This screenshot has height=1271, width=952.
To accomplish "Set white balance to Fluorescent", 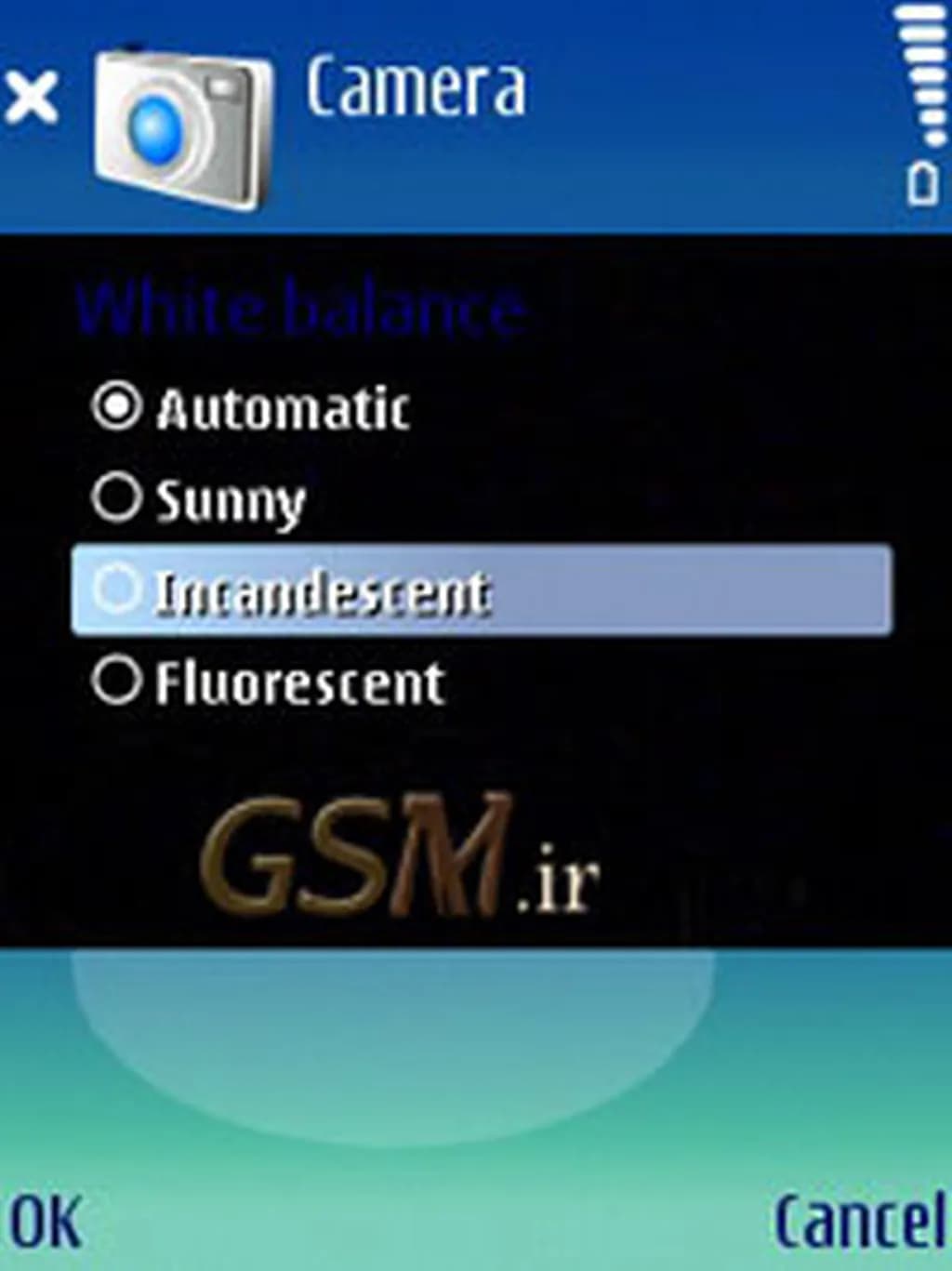I will tap(270, 682).
